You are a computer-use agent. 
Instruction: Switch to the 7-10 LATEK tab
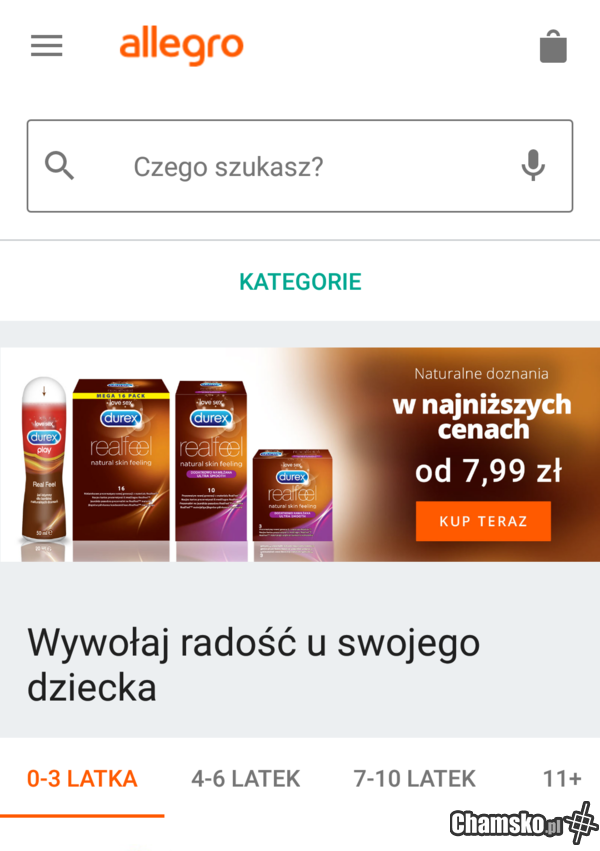(415, 779)
